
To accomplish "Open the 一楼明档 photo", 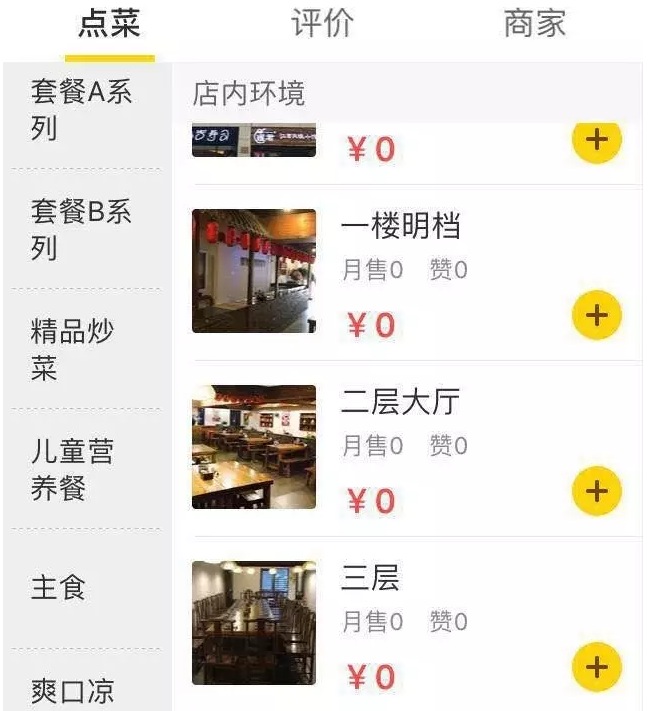I will [254, 271].
